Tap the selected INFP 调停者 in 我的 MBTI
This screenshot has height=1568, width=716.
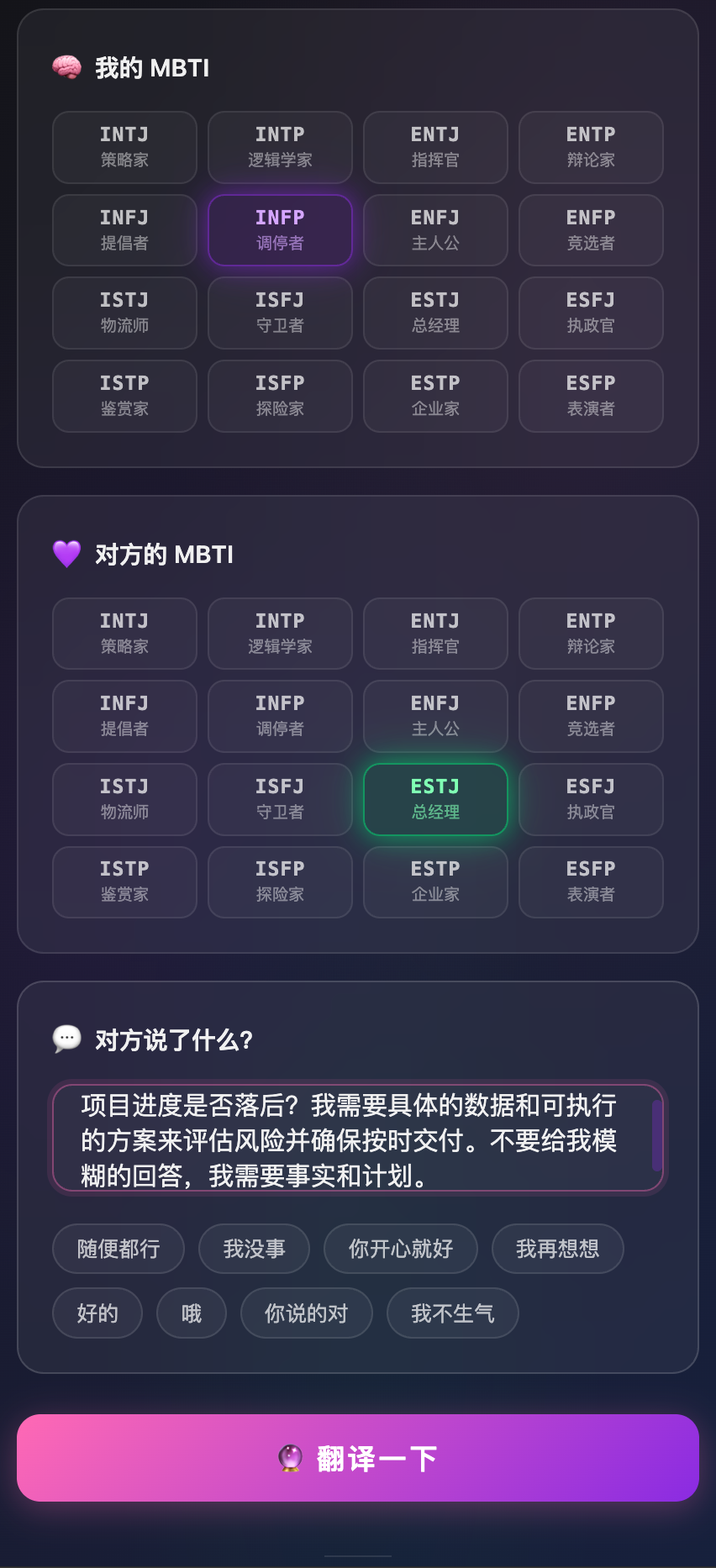coord(280,230)
